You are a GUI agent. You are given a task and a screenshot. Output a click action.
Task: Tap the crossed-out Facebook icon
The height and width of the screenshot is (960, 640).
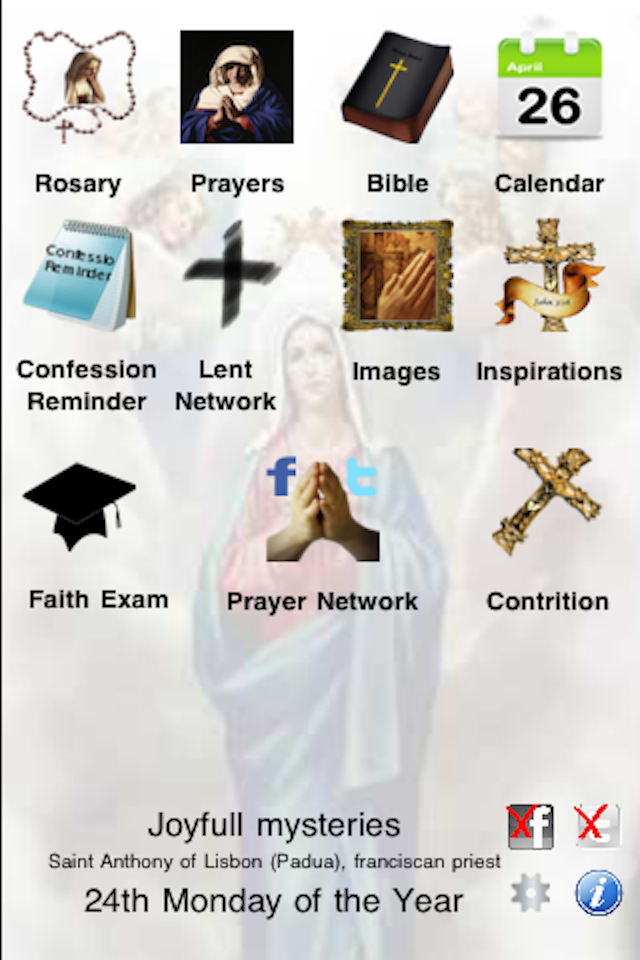point(530,827)
